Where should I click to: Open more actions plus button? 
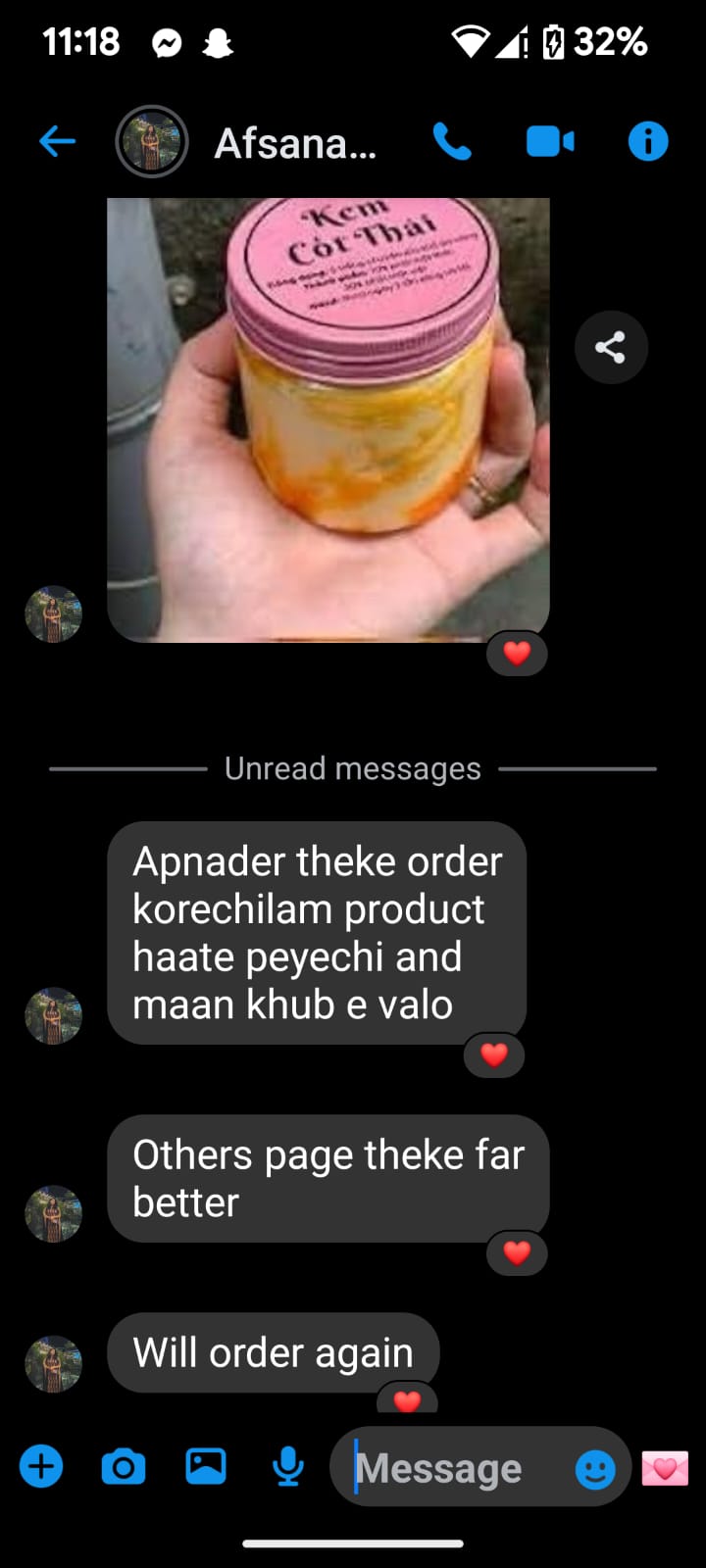coord(41,1467)
